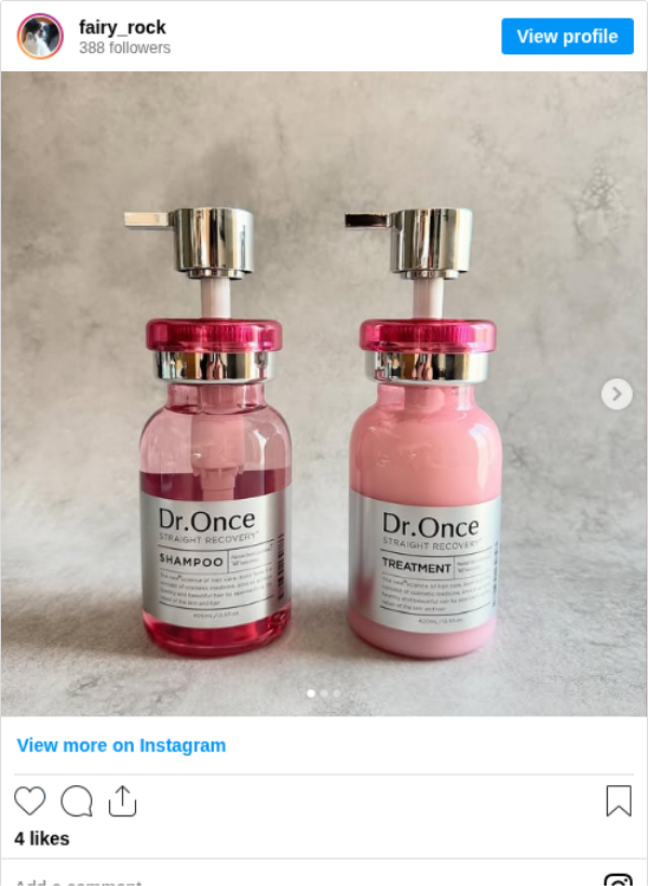Open View more on Instagram link
Screen dimensions: 648x886
pyautogui.click(x=121, y=745)
